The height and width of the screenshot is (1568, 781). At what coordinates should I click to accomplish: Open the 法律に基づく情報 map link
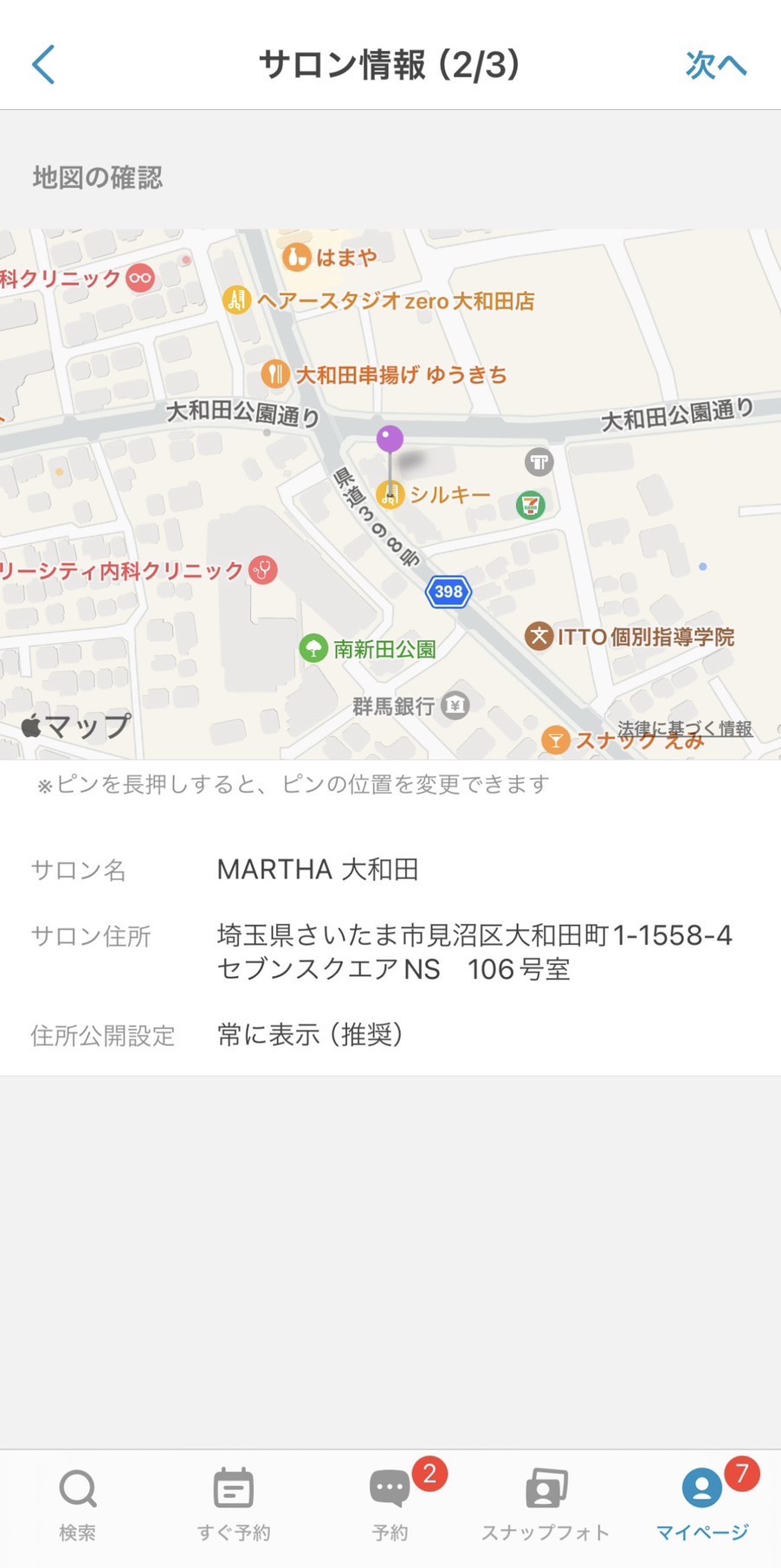coord(685,729)
